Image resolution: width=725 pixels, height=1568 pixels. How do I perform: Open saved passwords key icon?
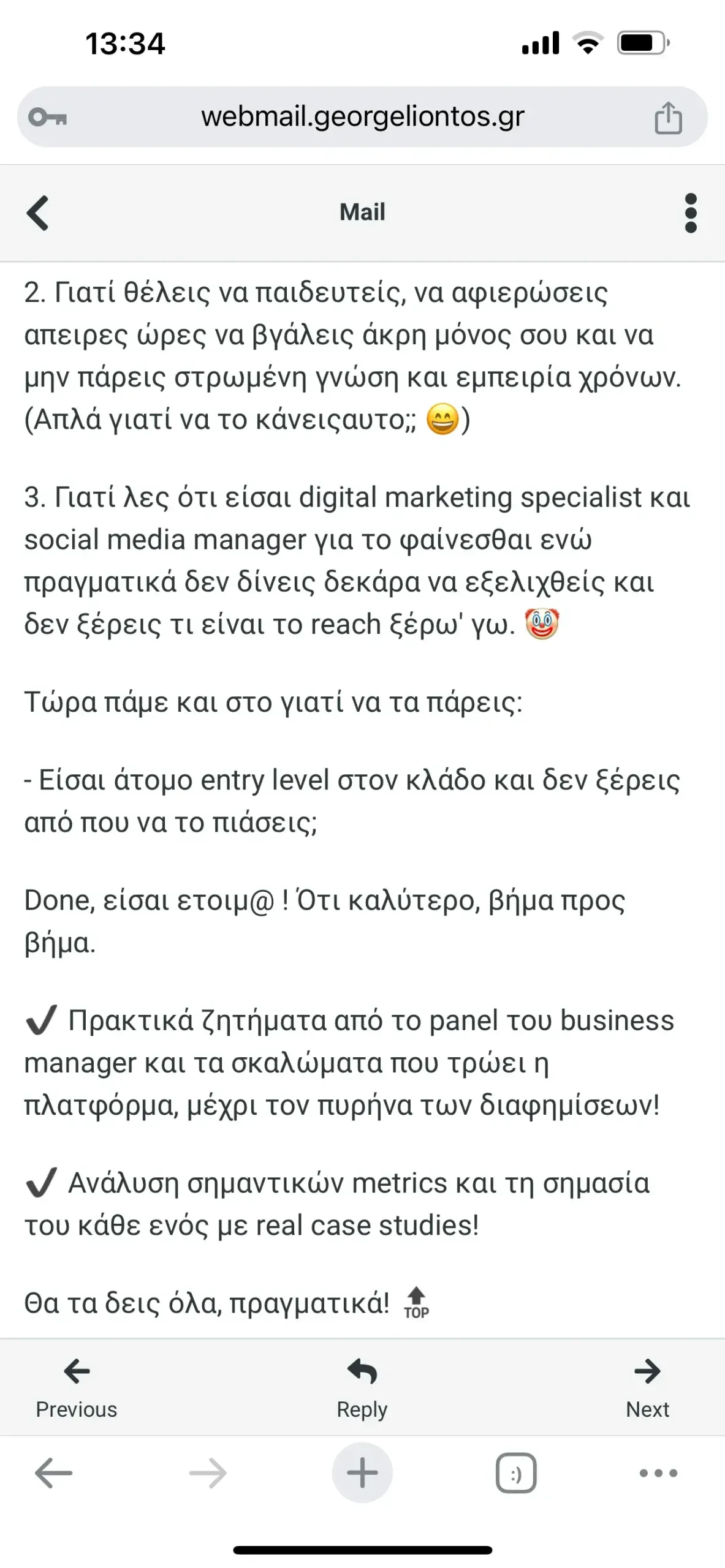[48, 117]
